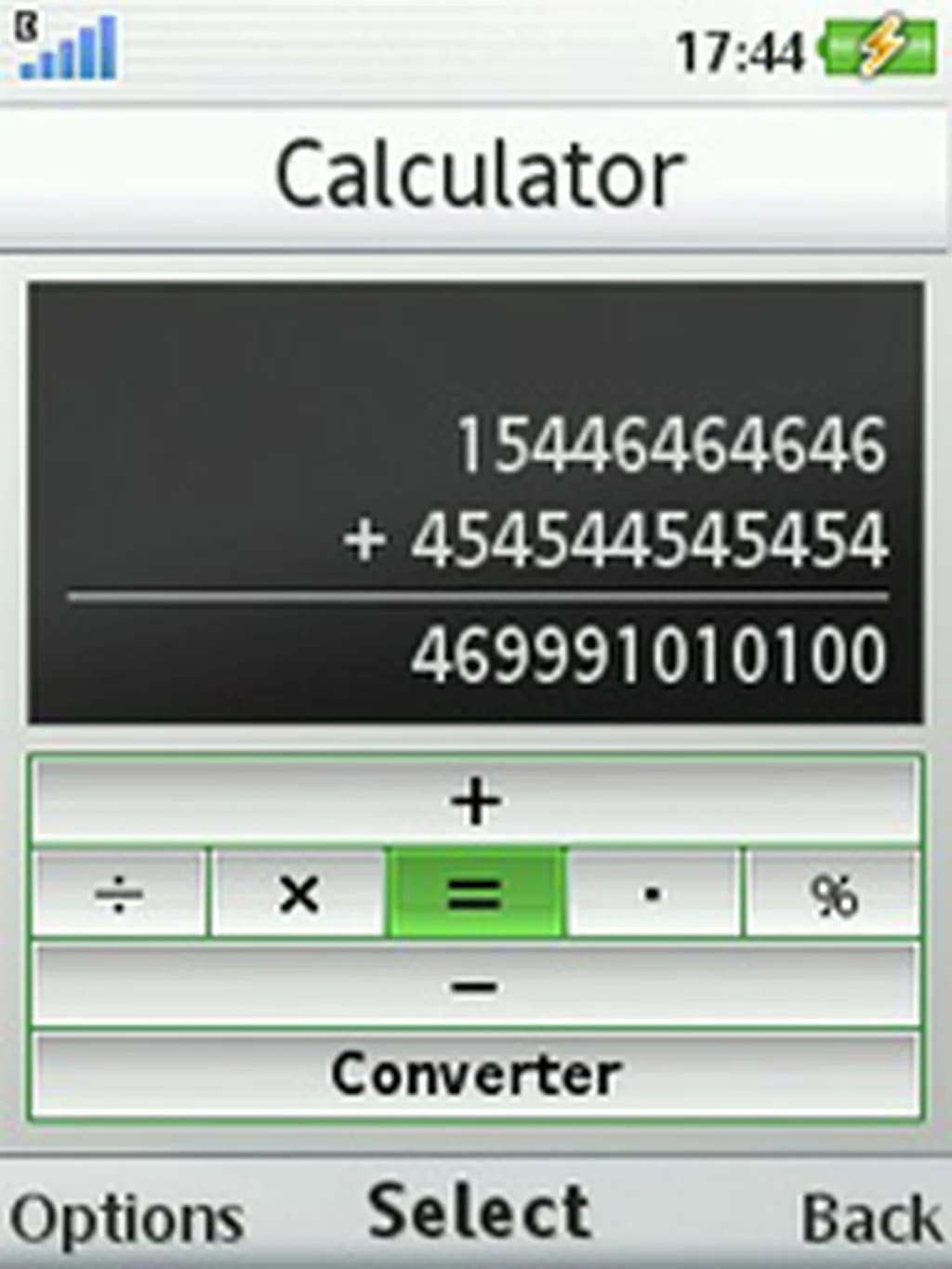This screenshot has width=952, height=1269.
Task: Open the Converter
Action: [475, 1075]
